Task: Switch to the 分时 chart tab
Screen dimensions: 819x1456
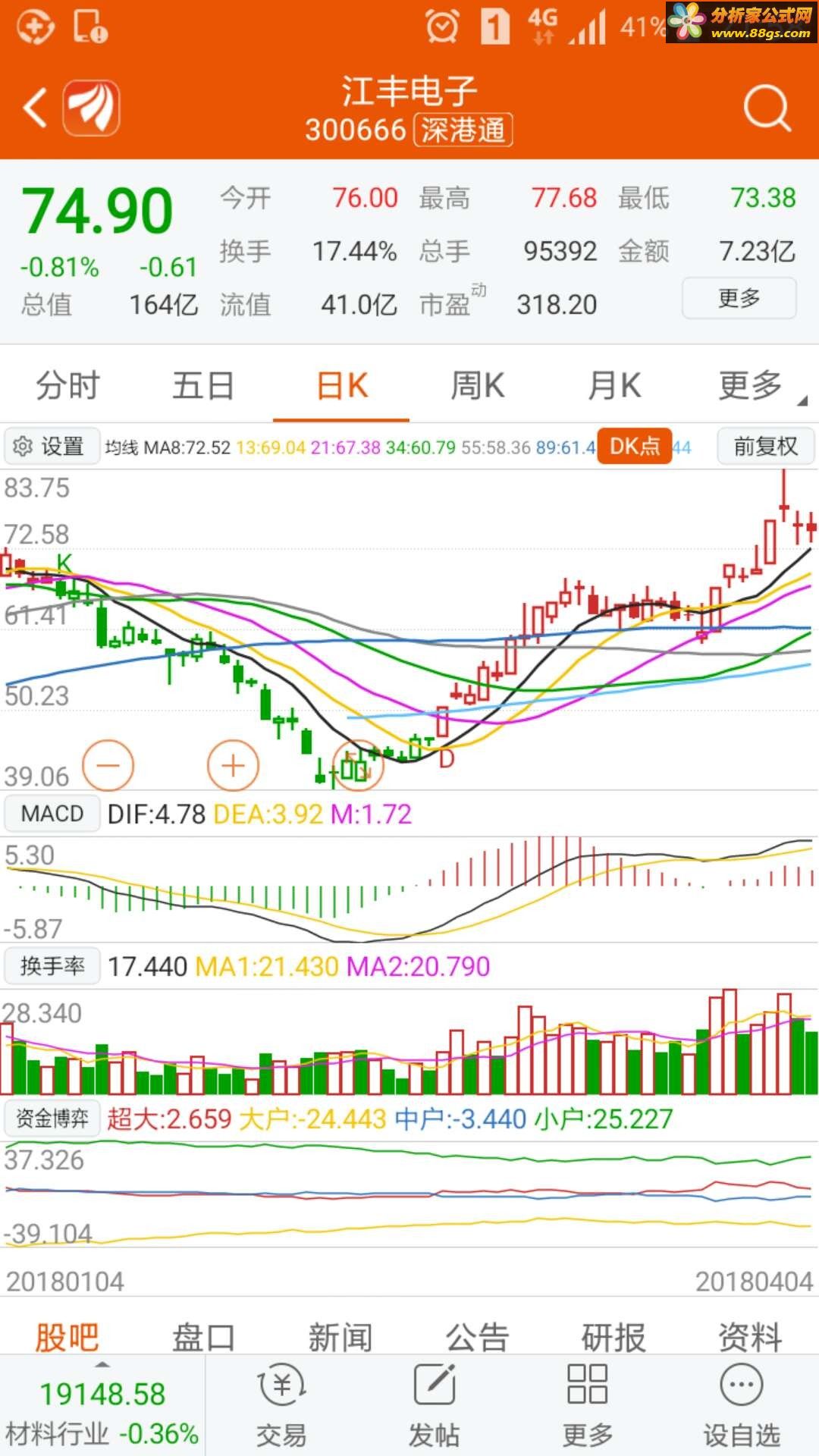Action: coord(68,385)
